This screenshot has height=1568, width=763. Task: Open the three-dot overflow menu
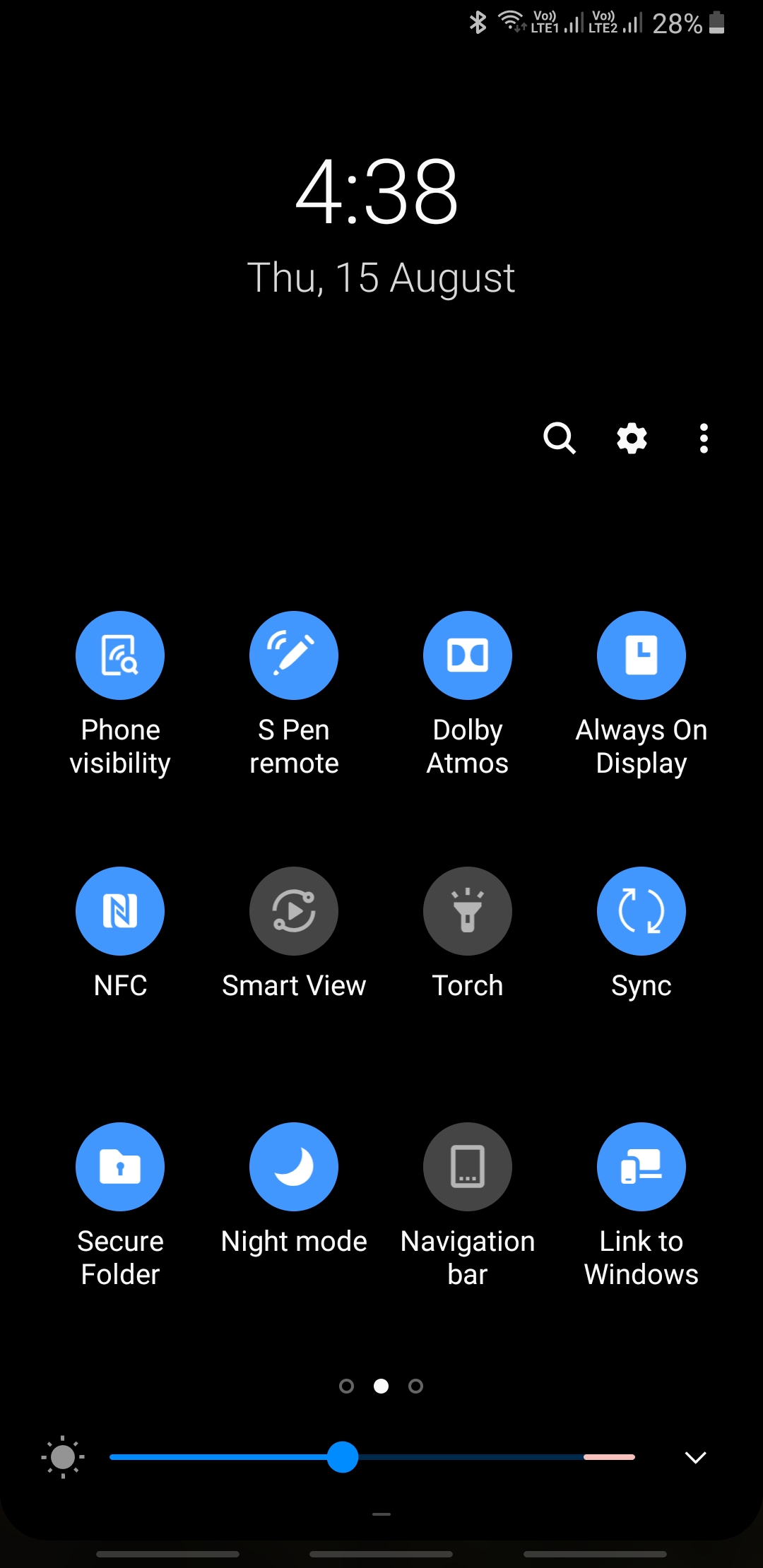(704, 439)
